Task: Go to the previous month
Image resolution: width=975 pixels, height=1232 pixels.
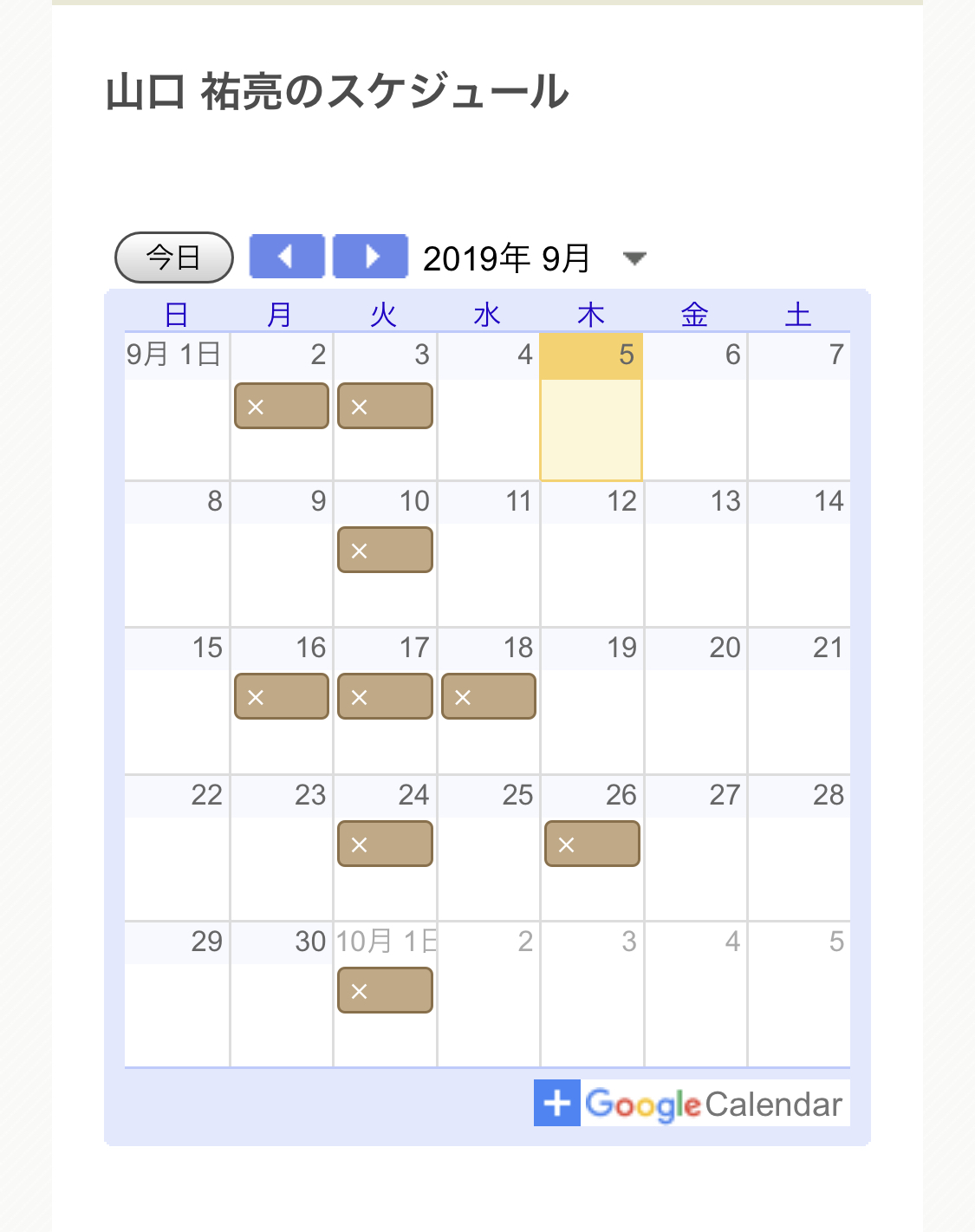Action: coord(287,257)
